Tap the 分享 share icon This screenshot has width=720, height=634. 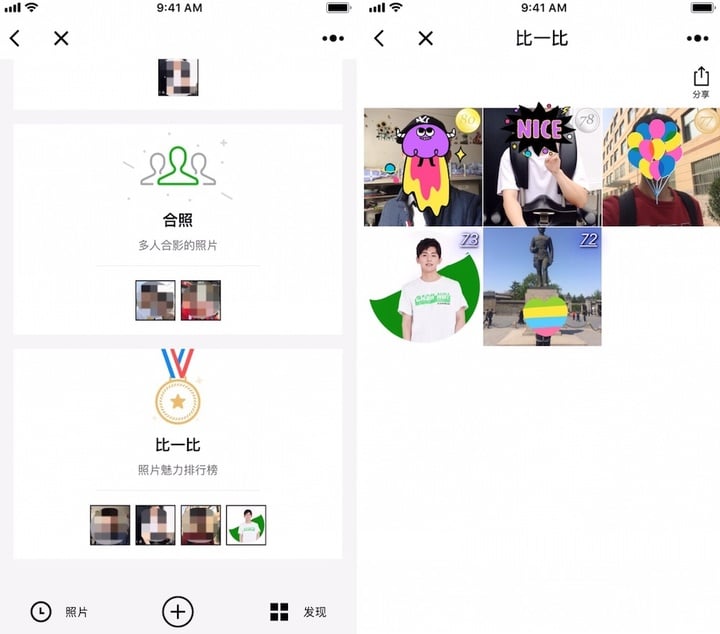(701, 82)
